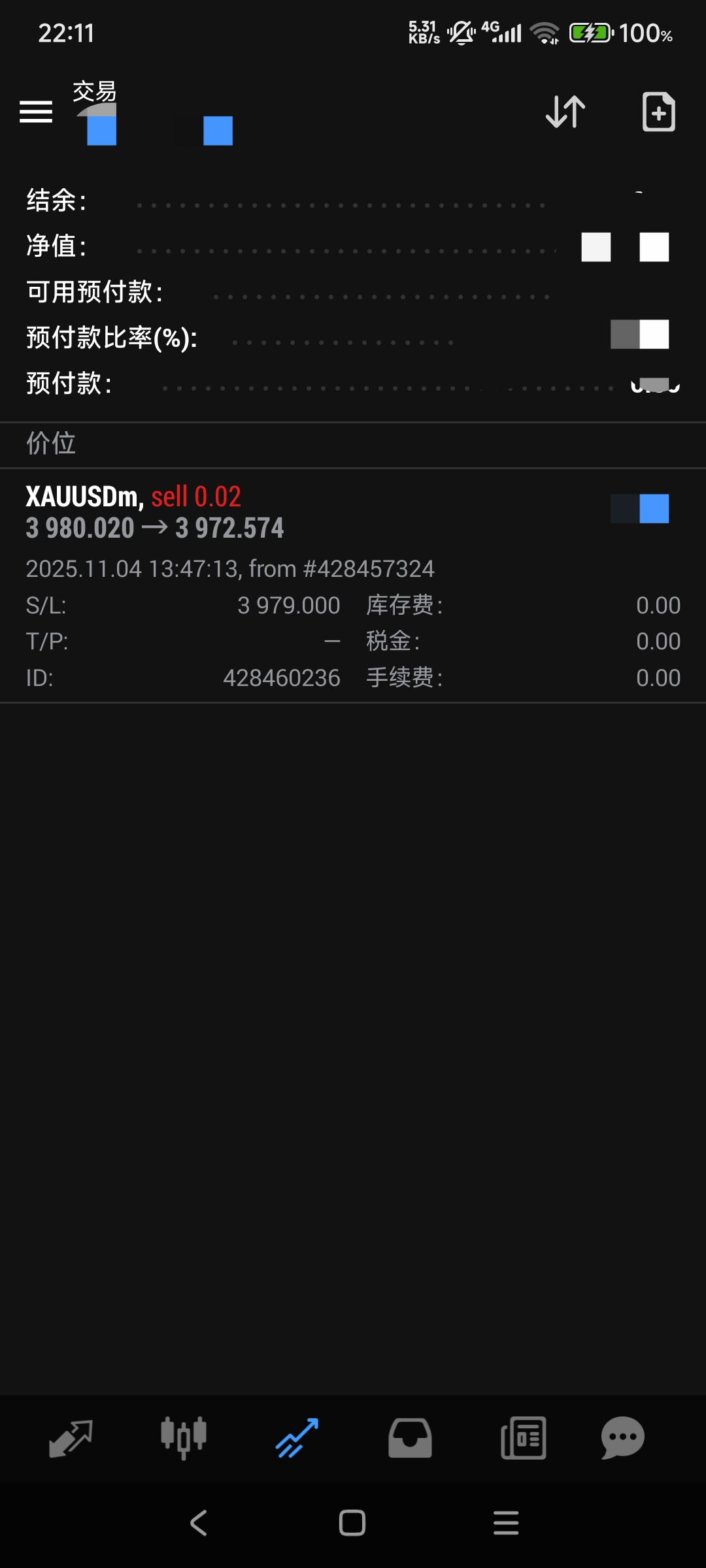The width and height of the screenshot is (706, 1568).
Task: Open the Trade tab
Action: pos(297,1438)
